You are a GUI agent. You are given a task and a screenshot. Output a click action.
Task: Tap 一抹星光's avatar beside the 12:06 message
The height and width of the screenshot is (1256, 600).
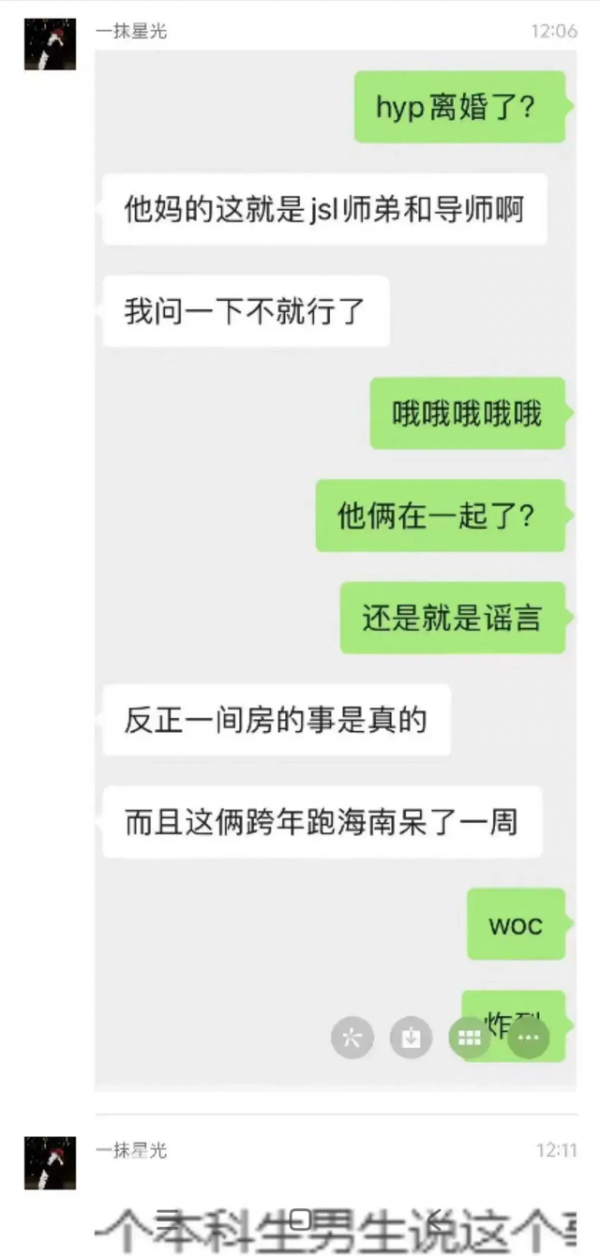click(x=50, y=44)
